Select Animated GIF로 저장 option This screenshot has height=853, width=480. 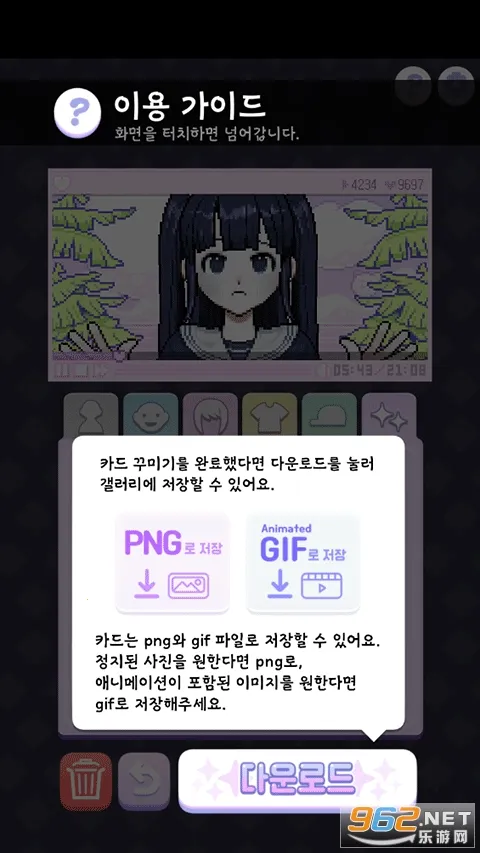pyautogui.click(x=303, y=563)
